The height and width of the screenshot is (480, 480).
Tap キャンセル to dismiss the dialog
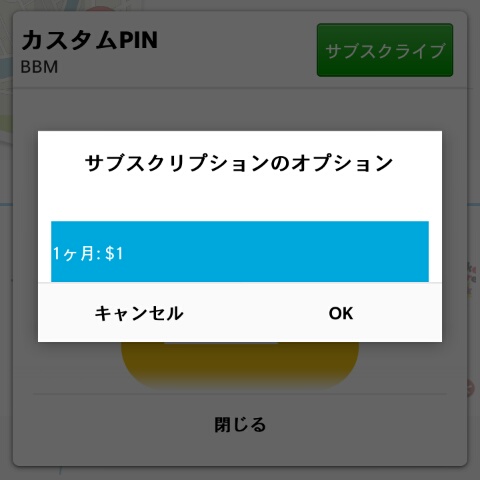139,313
